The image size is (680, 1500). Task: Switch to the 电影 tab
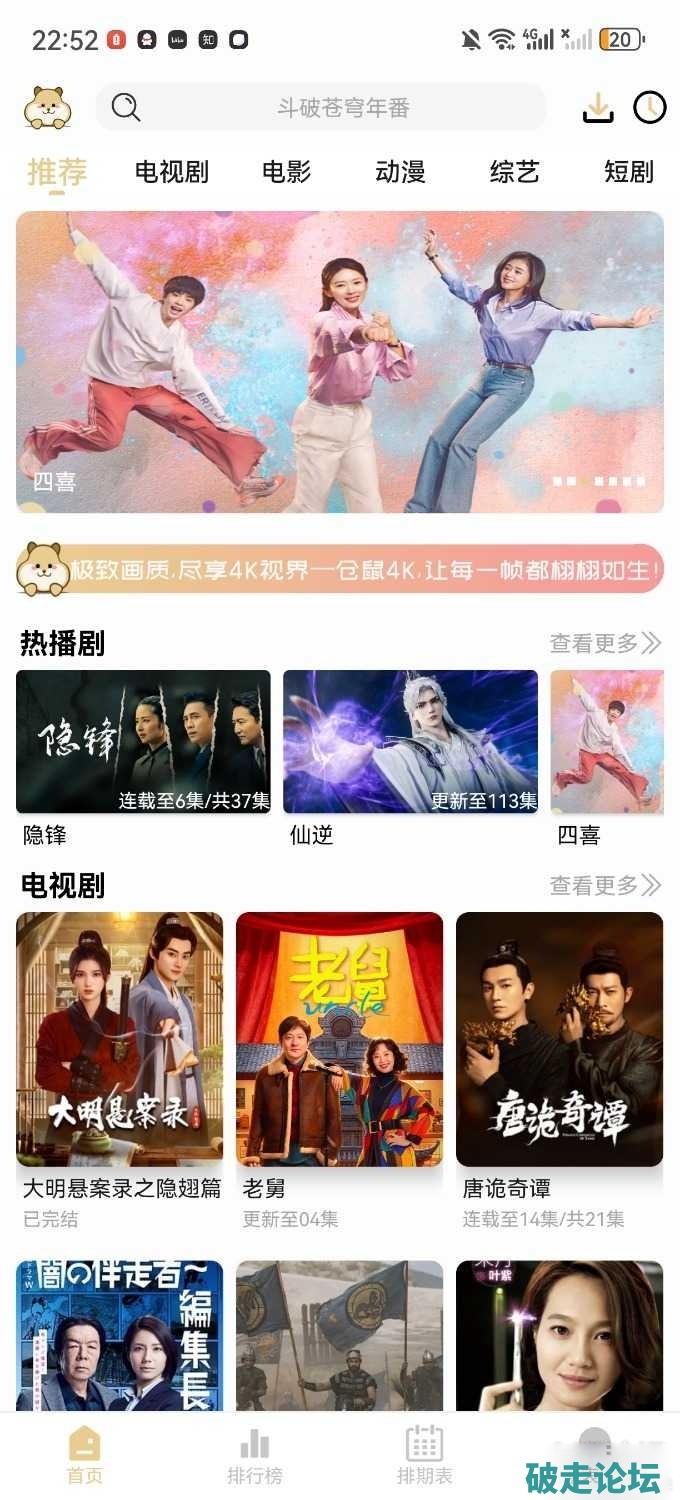(x=286, y=172)
